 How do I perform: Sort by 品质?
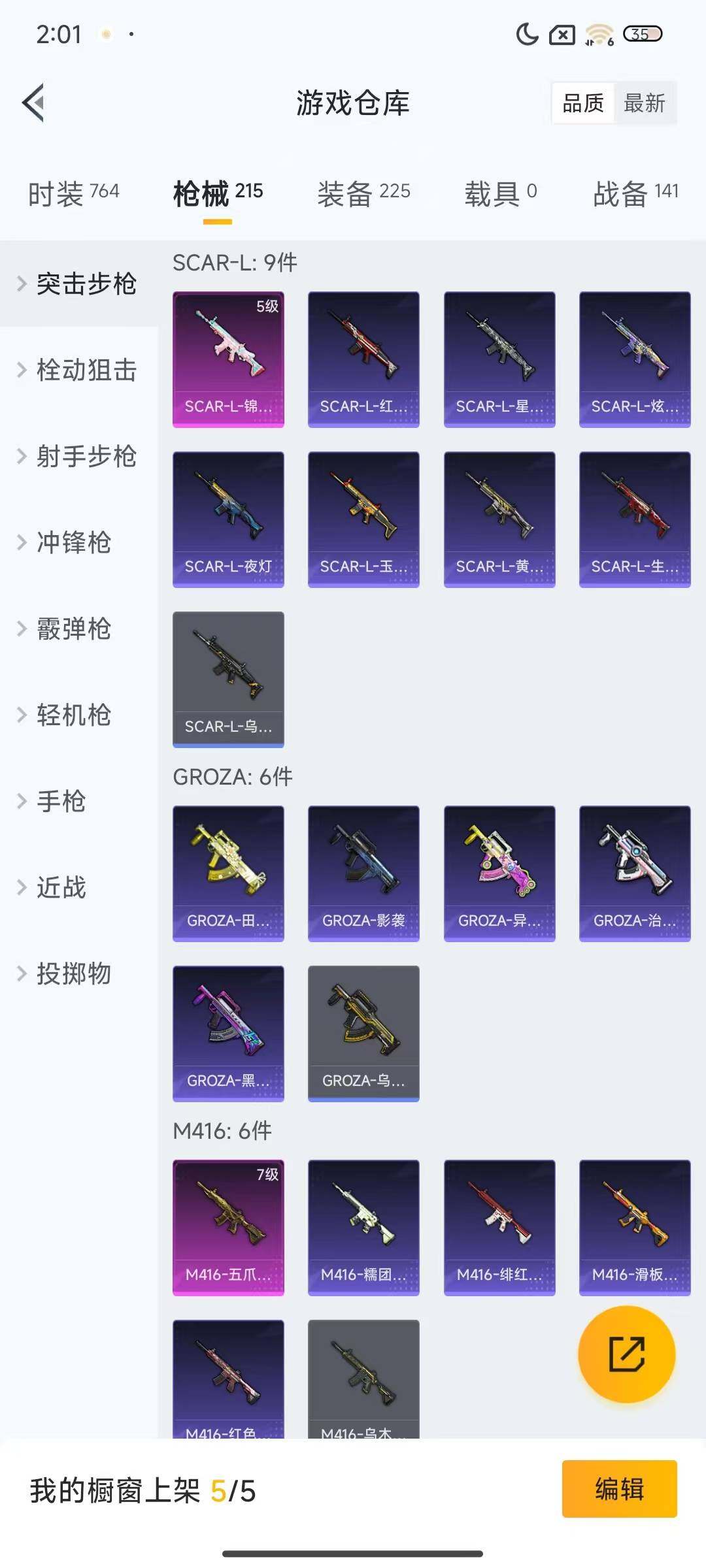[583, 103]
